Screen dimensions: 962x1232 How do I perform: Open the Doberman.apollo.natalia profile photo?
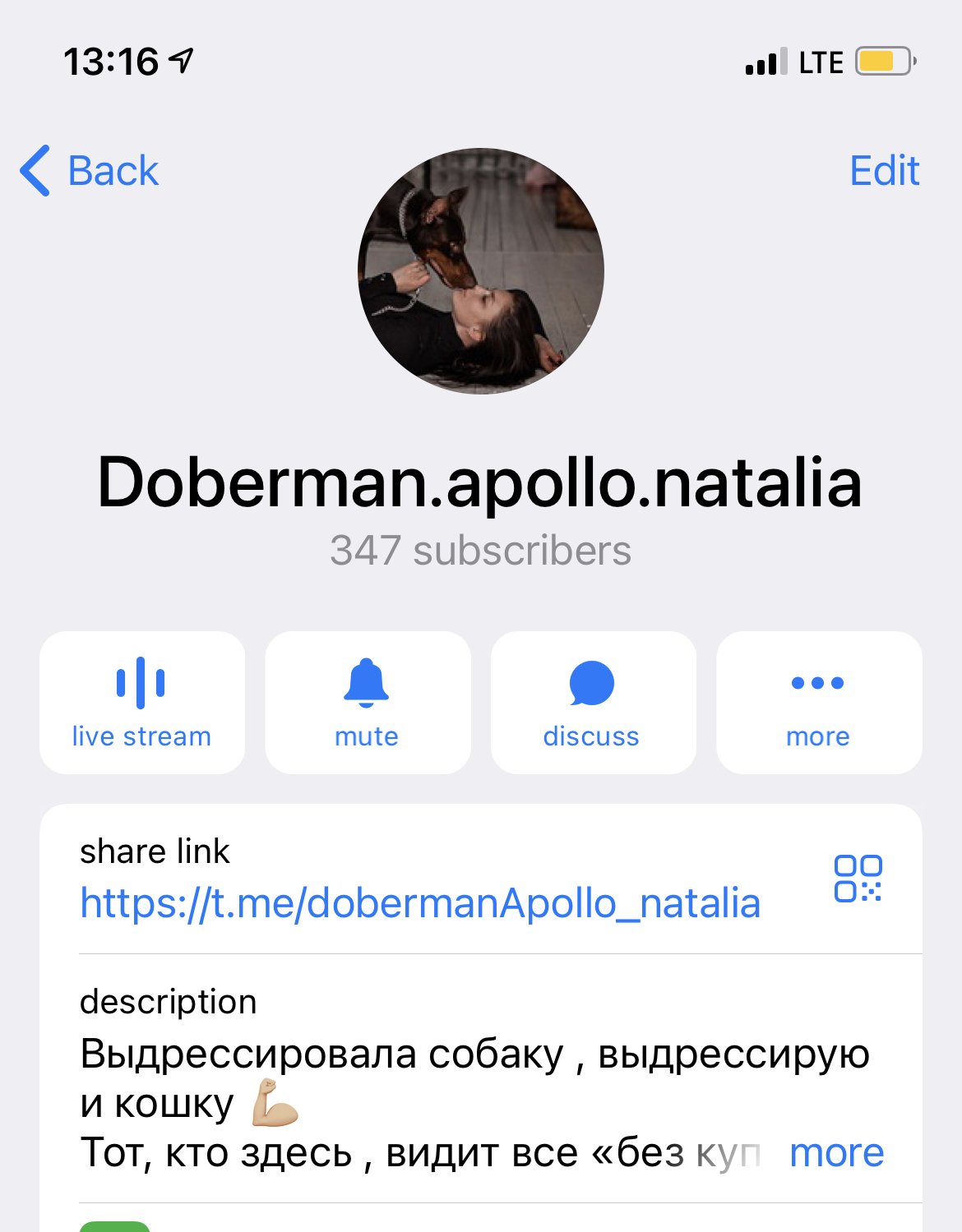coord(480,271)
